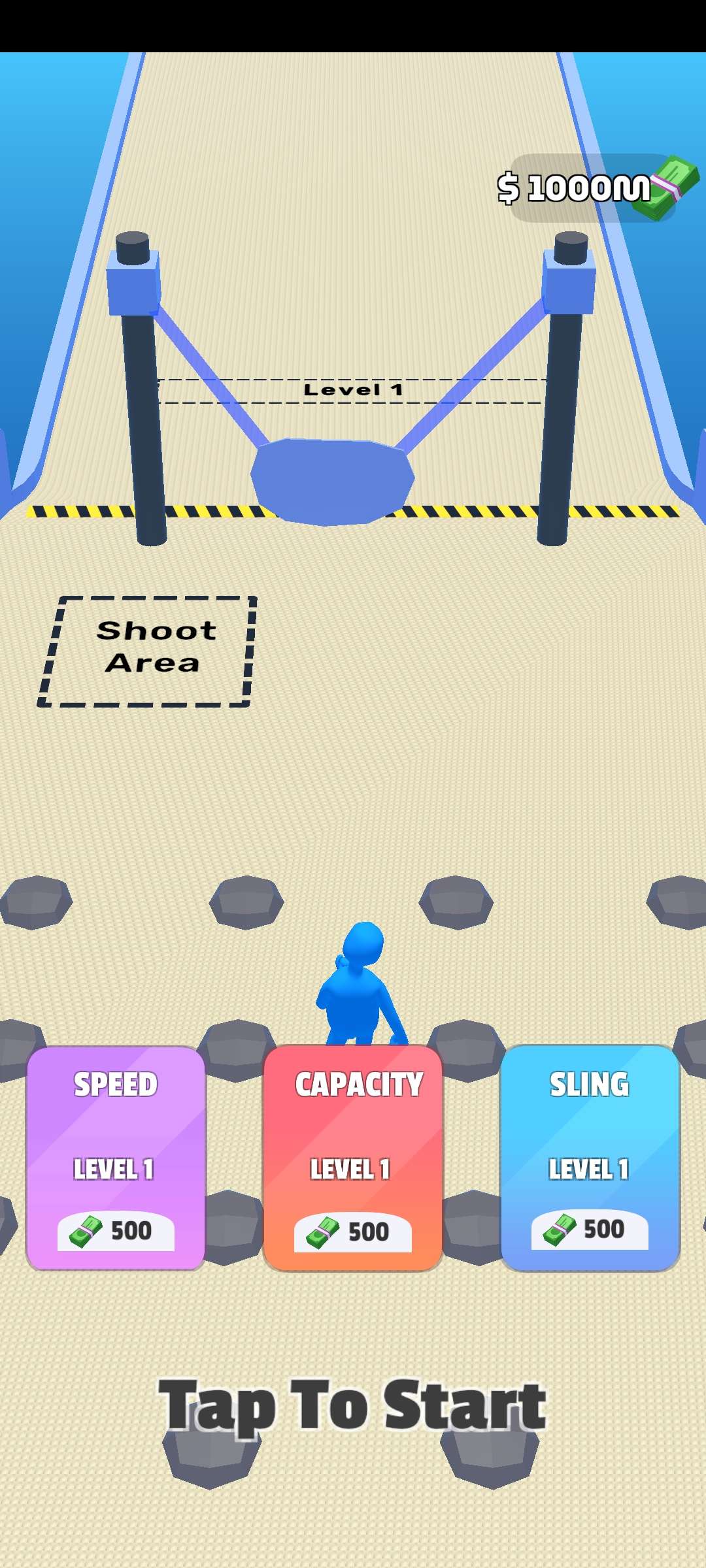Image resolution: width=706 pixels, height=1568 pixels.
Task: Upgrade Capacity level for 500
Action: [x=352, y=1158]
